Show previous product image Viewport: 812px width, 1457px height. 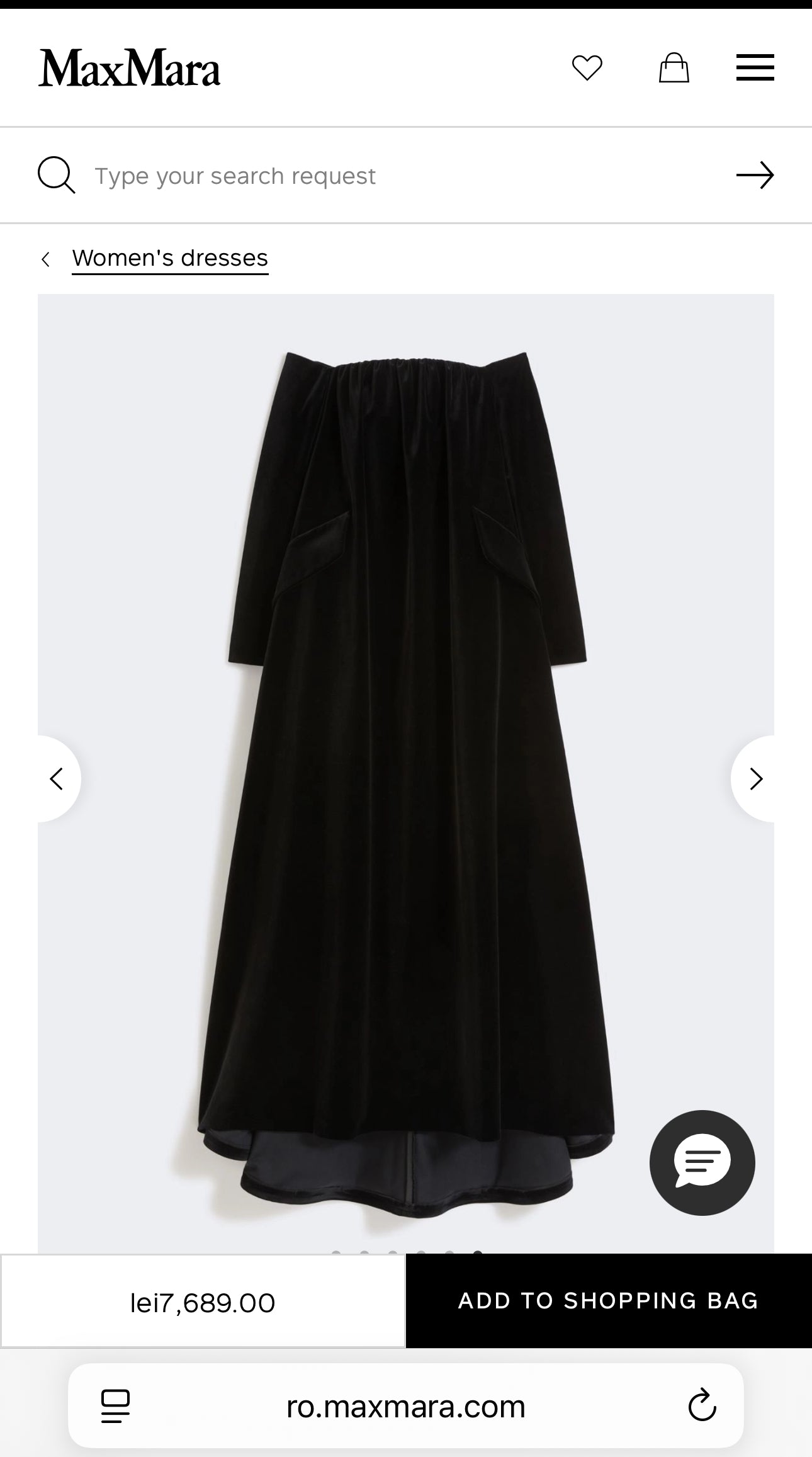[57, 779]
